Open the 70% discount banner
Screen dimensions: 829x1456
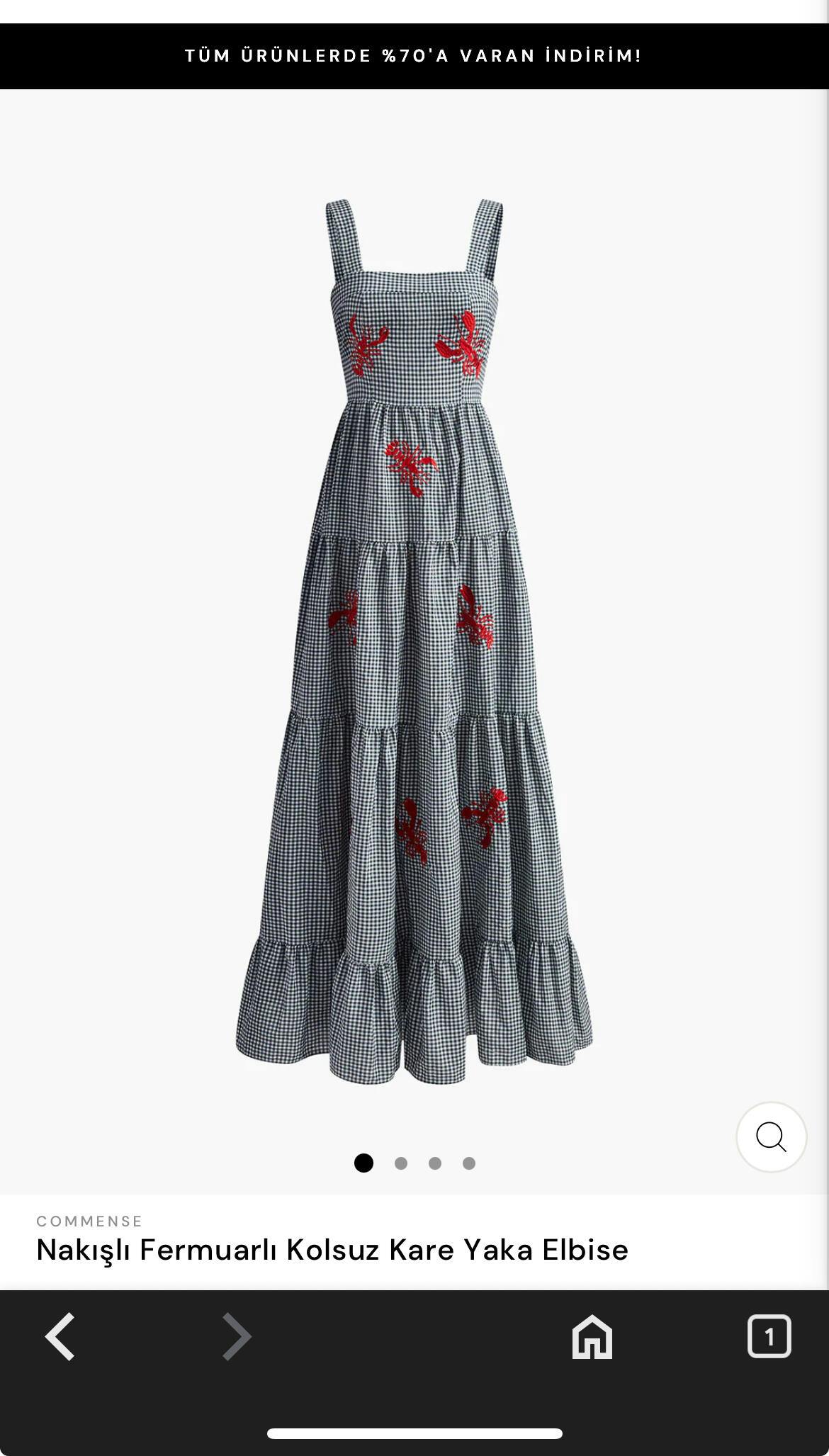click(x=414, y=56)
